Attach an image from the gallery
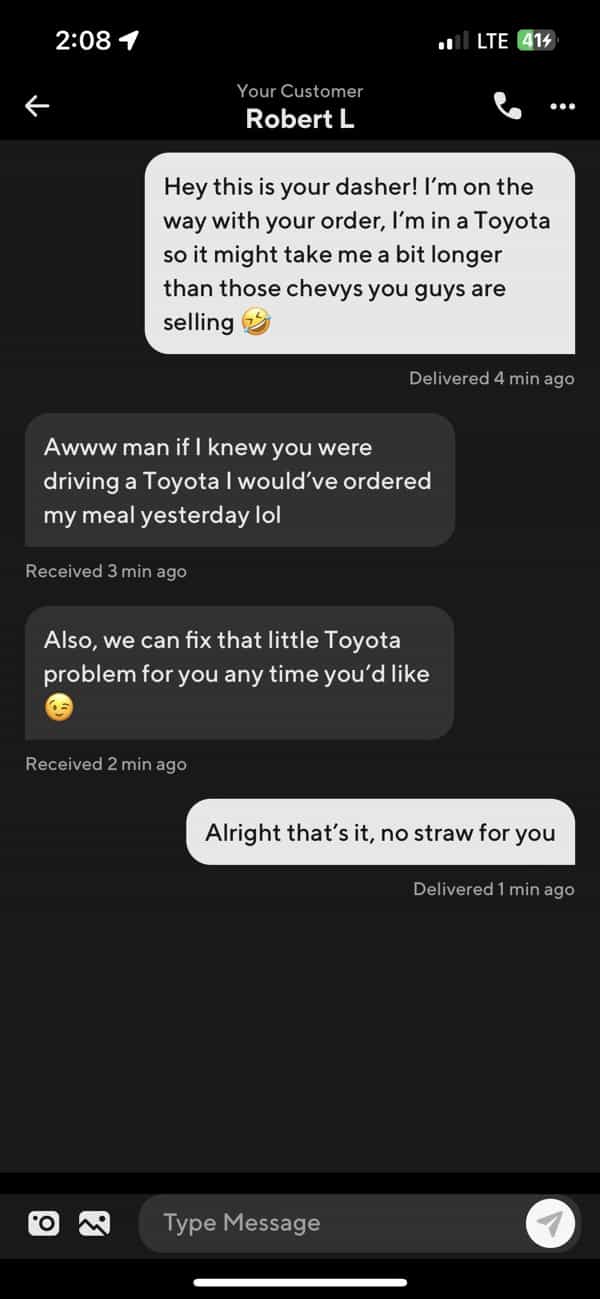The width and height of the screenshot is (600, 1299). click(95, 1222)
